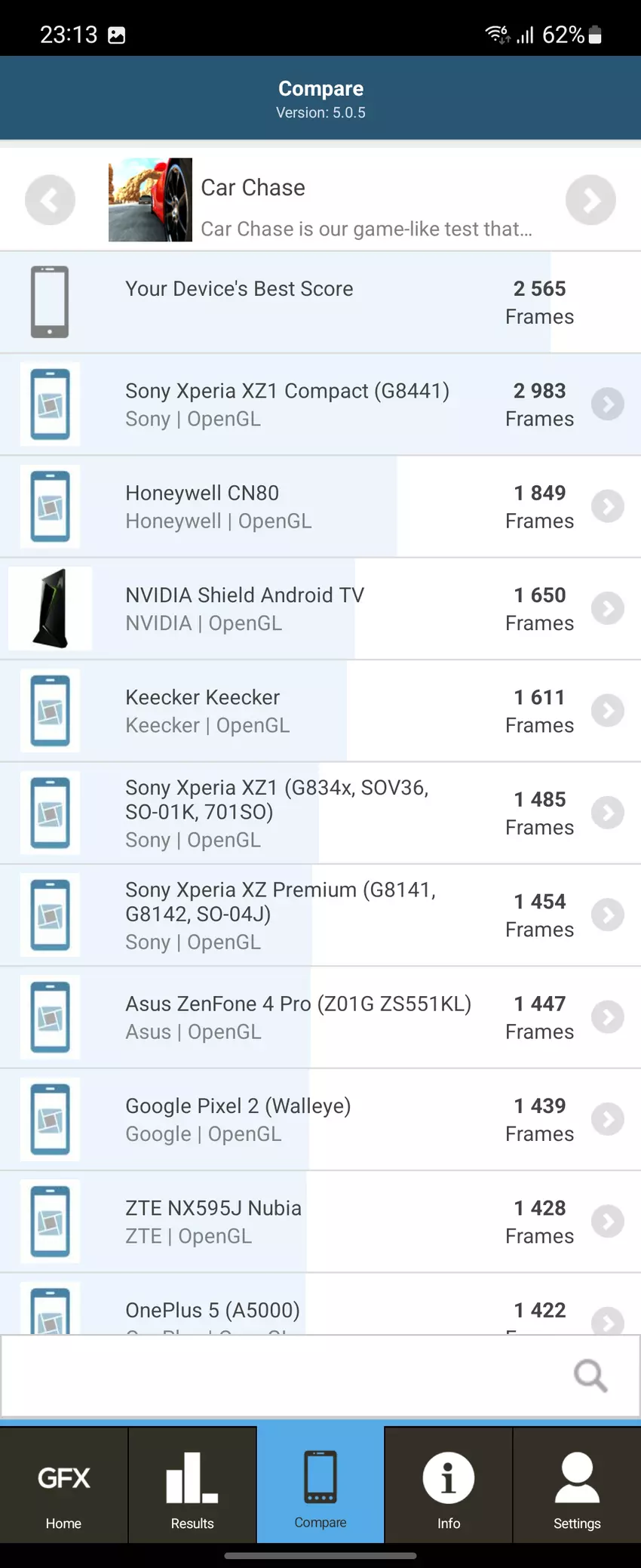
Task: Select the ZTE NX595J Nubia row
Action: [x=320, y=1222]
